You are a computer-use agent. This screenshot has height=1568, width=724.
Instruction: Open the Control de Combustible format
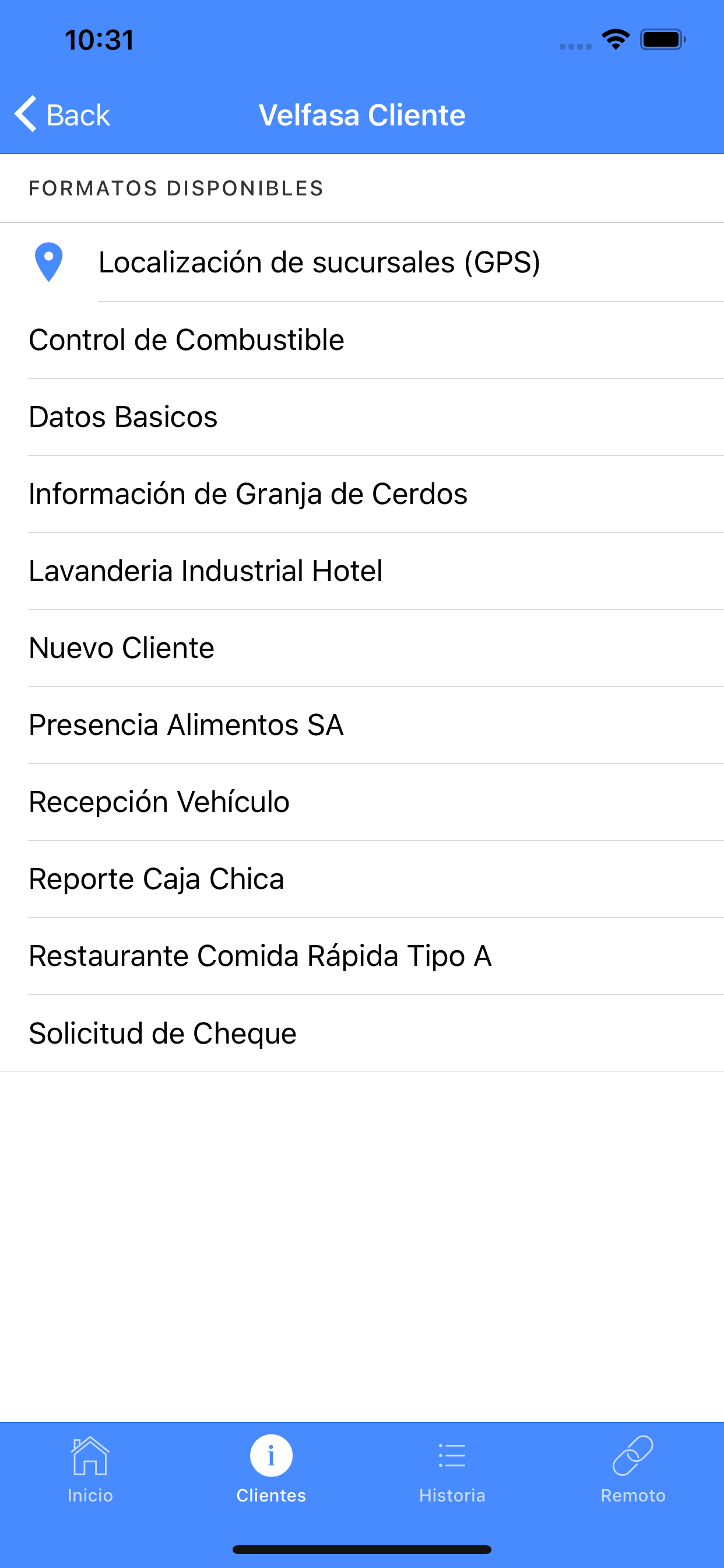pyautogui.click(x=362, y=339)
